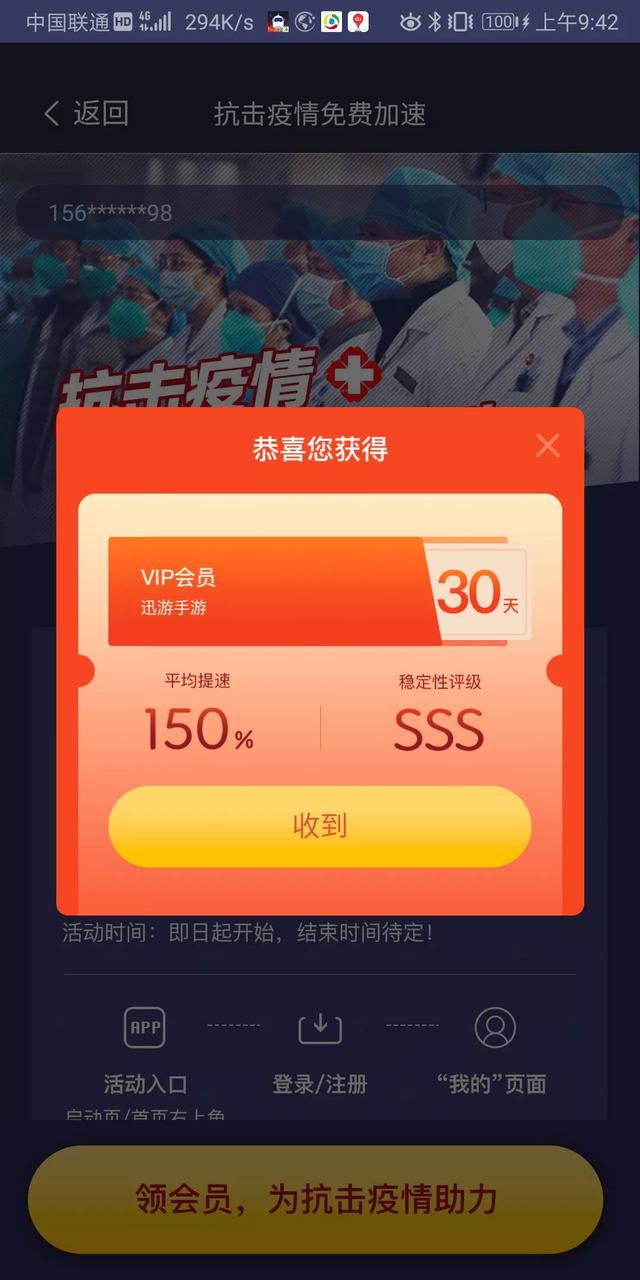Tap the yellow 收到 button
Viewport: 640px width, 1280px height.
coord(319,826)
